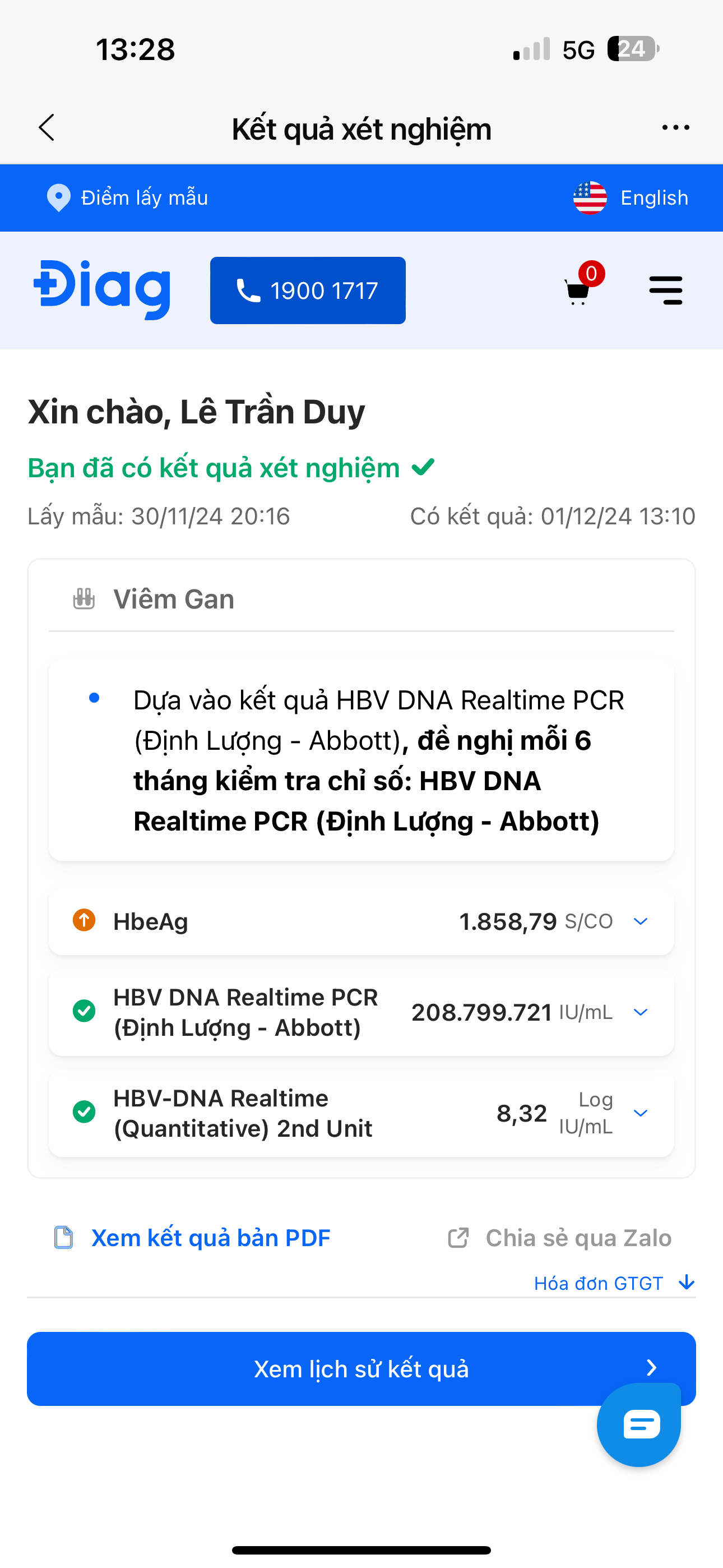
Task: Expand the HbeAg result row
Action: click(639, 921)
